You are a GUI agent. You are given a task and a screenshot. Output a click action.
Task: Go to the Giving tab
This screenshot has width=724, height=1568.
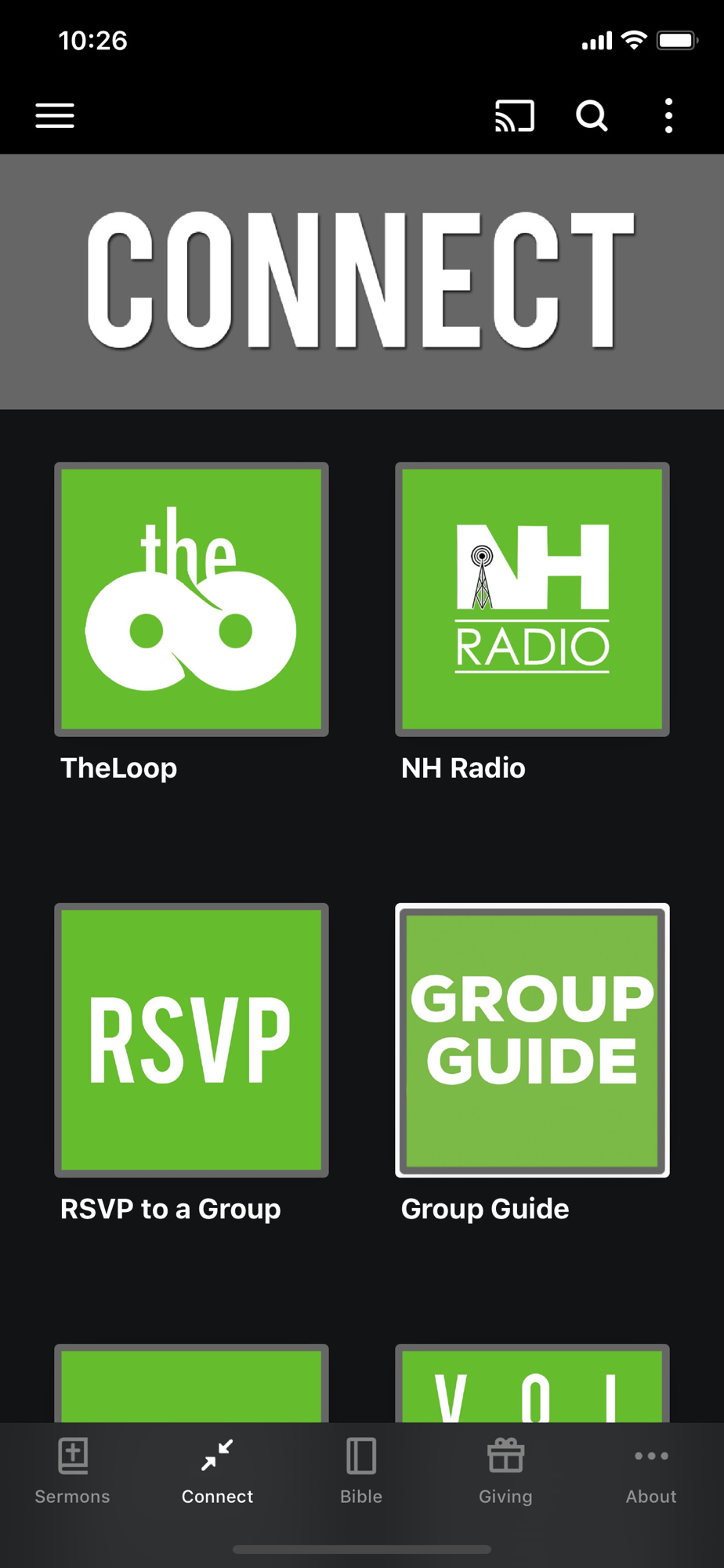pos(505,1472)
